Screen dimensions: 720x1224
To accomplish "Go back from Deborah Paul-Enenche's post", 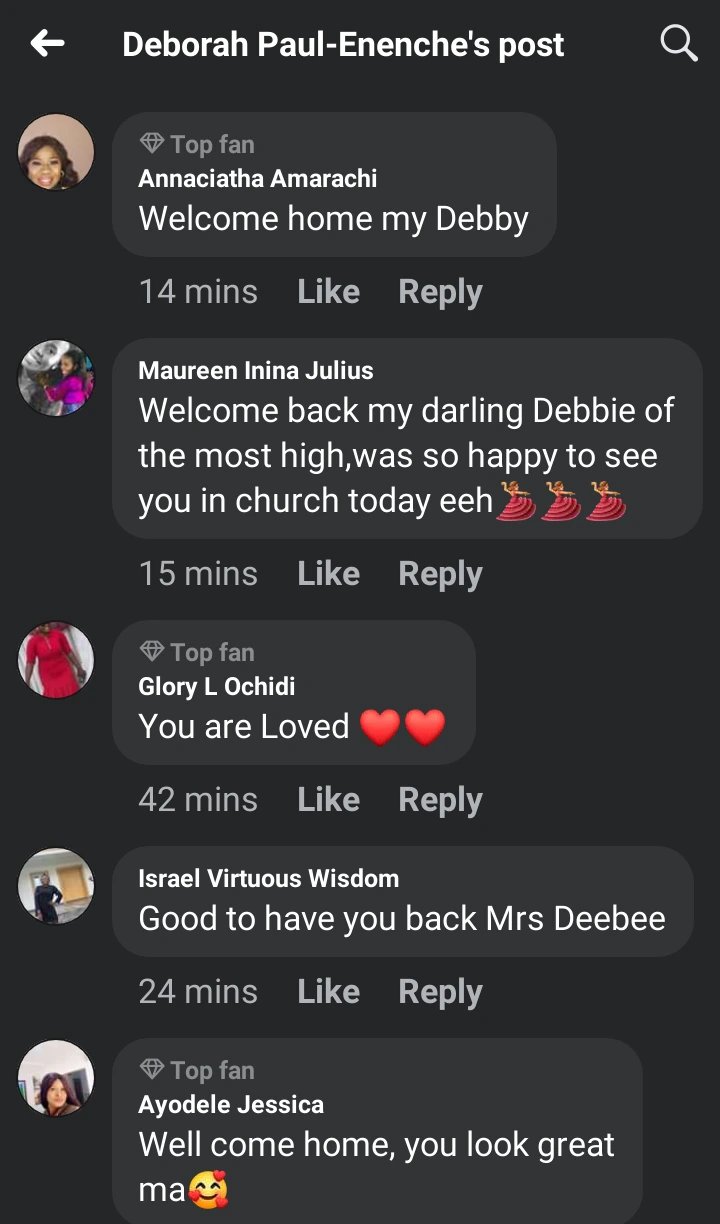I will point(47,43).
